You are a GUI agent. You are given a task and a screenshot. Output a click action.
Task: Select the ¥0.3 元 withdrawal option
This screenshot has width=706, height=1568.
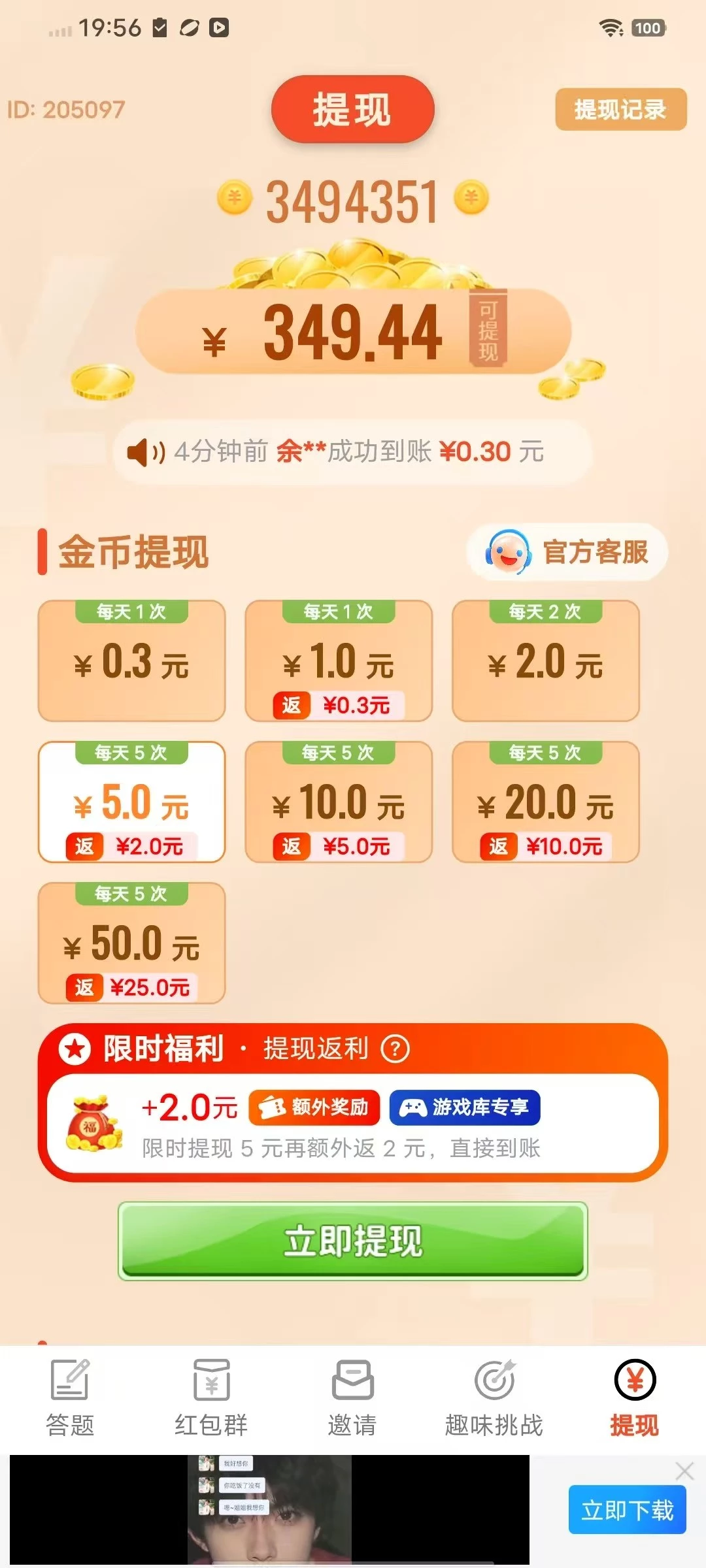131,661
